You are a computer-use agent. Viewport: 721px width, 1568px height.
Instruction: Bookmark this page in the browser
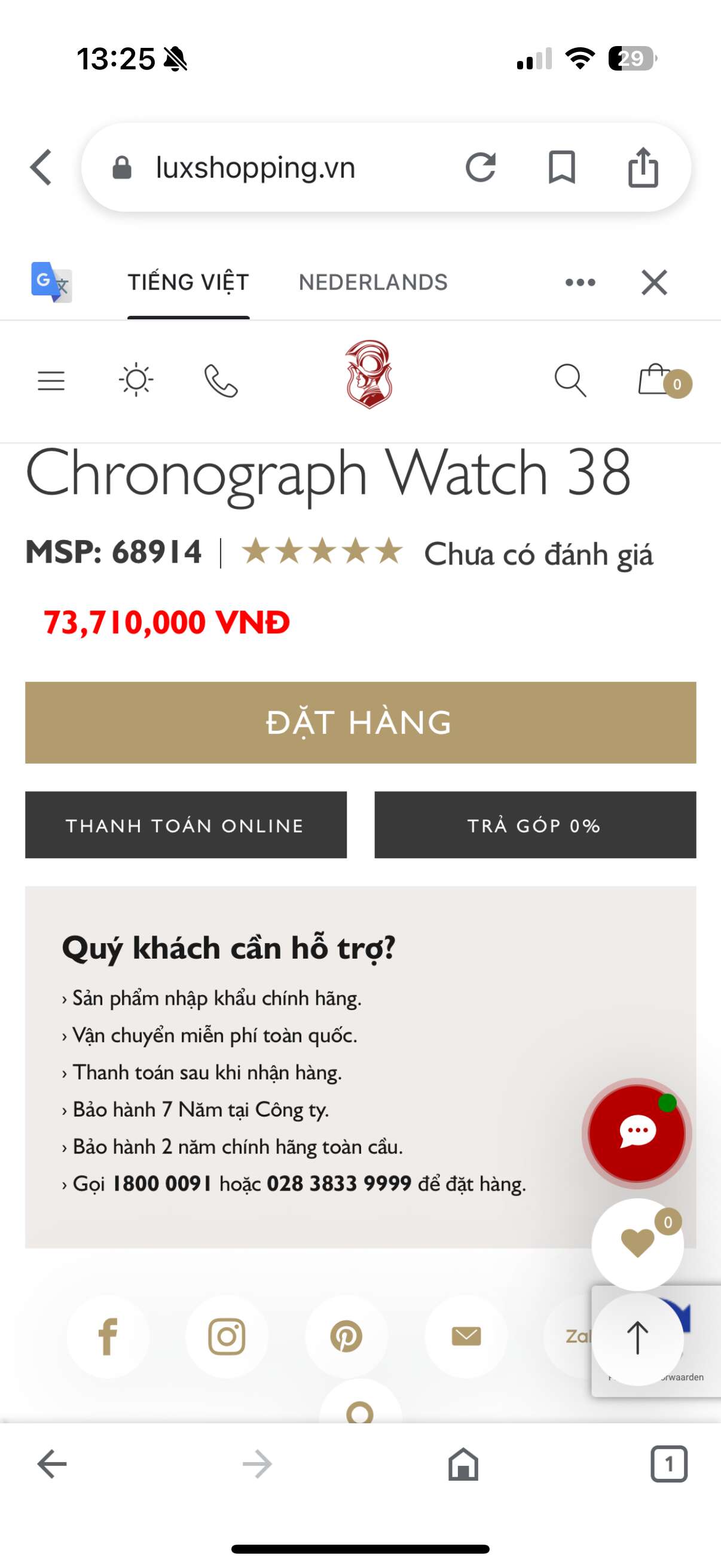tap(561, 167)
